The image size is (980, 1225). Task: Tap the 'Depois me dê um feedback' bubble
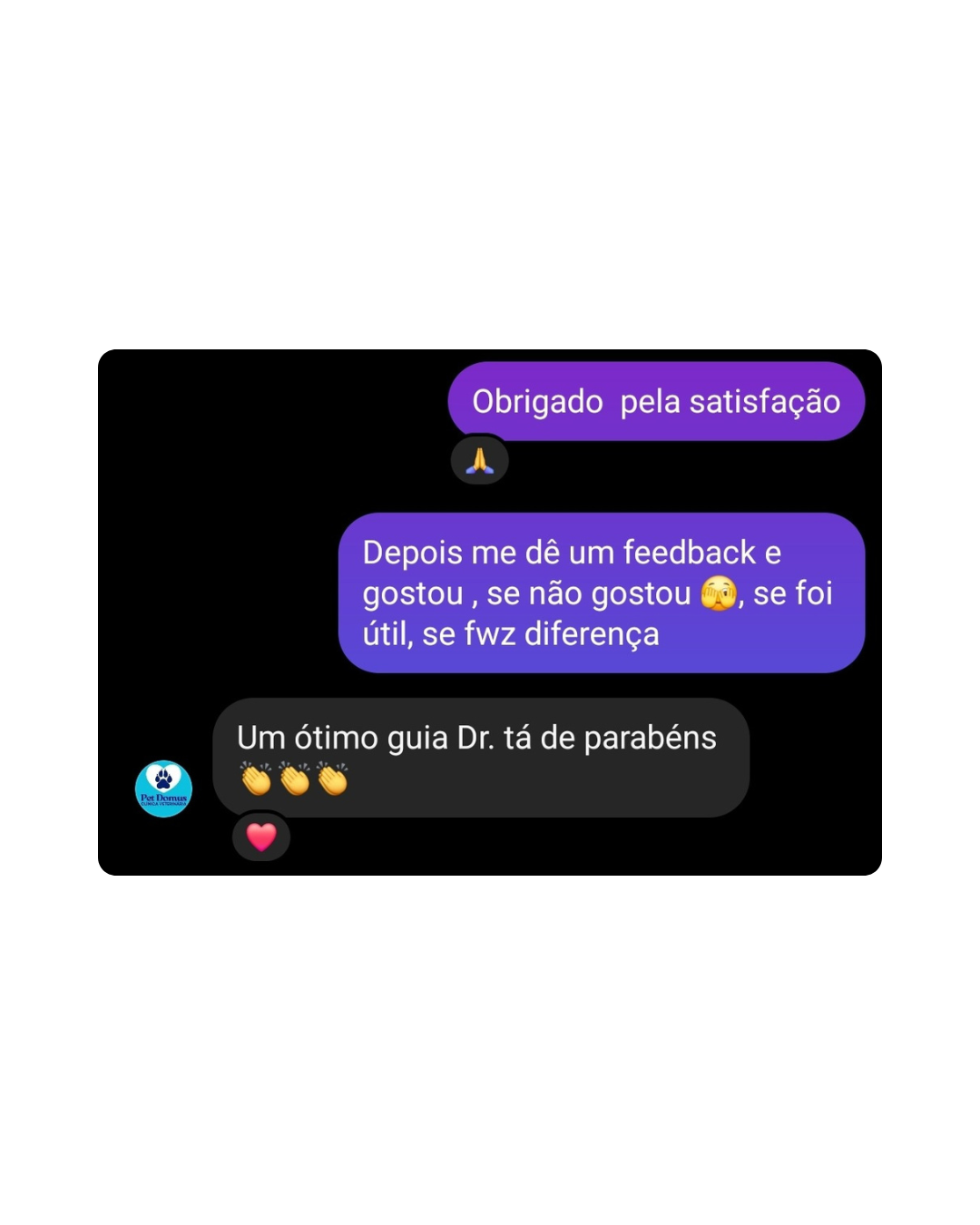602,593
